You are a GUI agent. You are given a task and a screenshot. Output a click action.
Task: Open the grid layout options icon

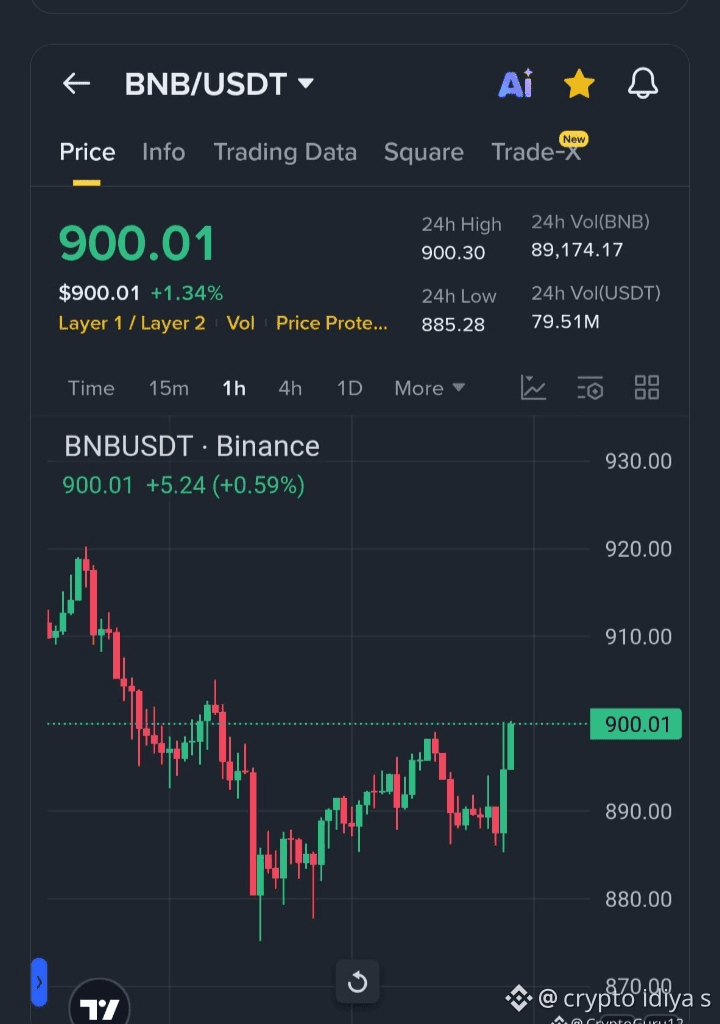pos(647,388)
